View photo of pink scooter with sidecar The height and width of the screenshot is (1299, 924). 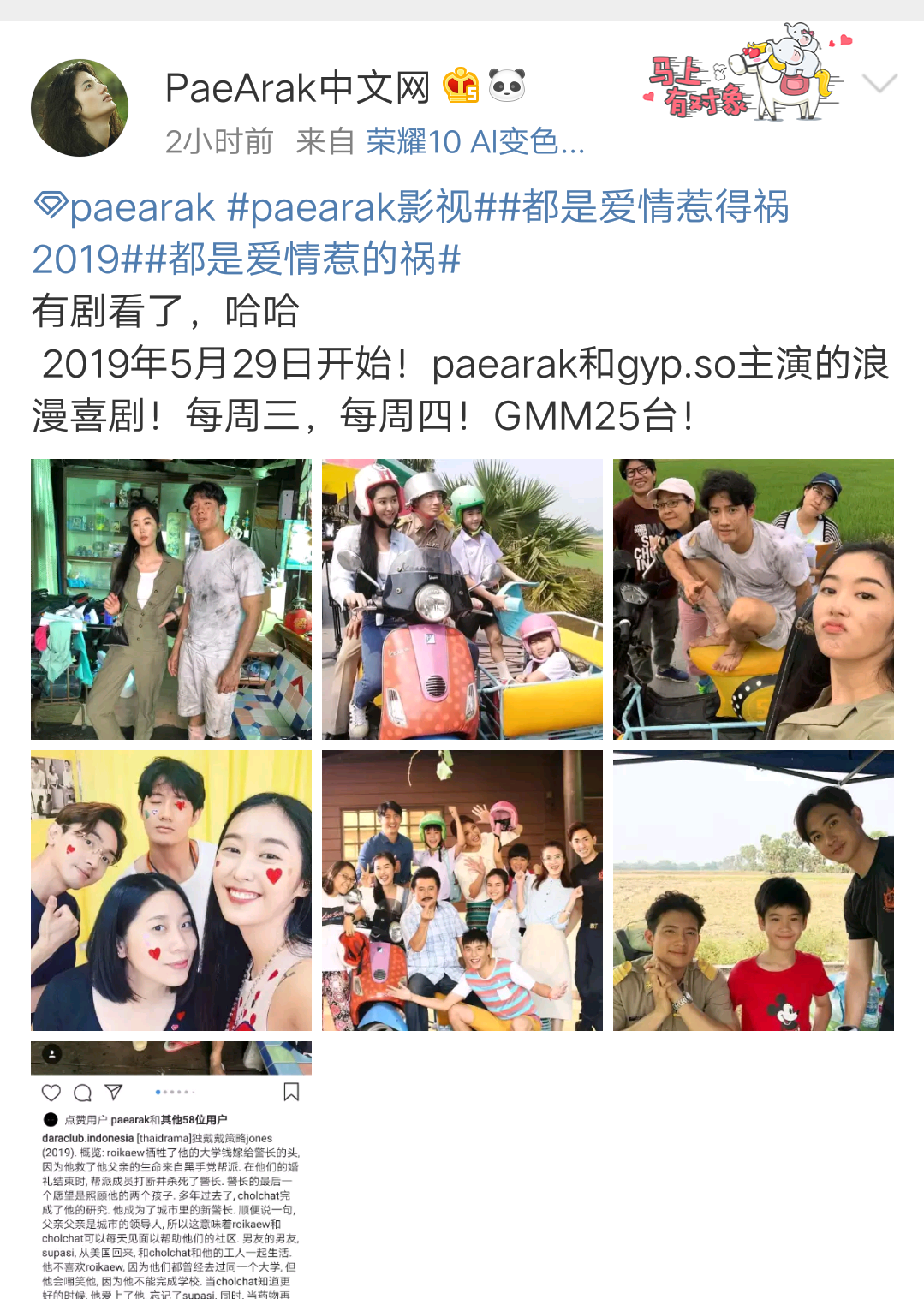click(x=462, y=599)
